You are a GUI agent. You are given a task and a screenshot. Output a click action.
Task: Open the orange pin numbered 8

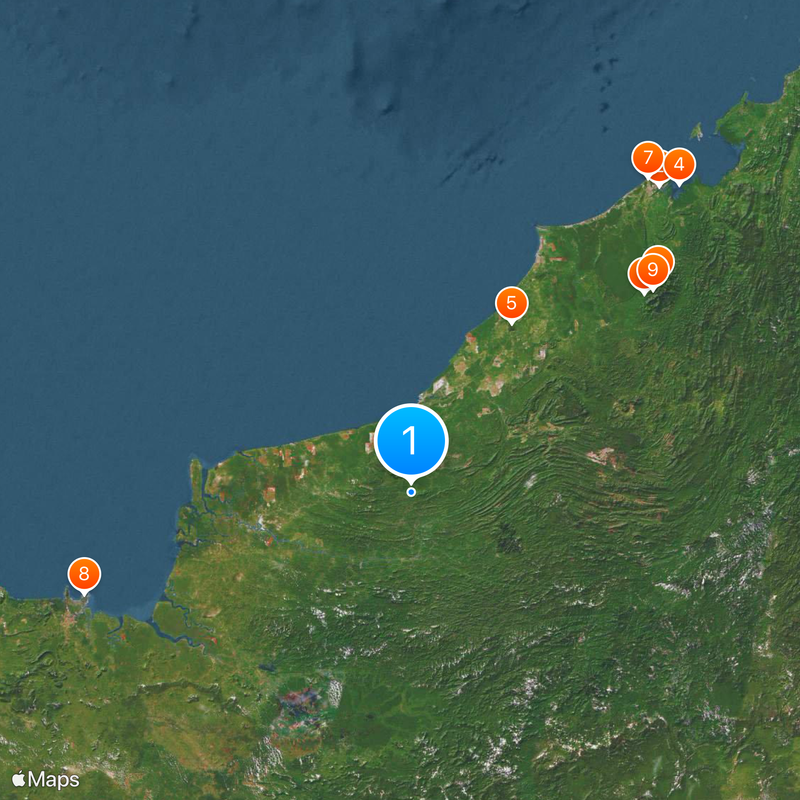tap(84, 574)
